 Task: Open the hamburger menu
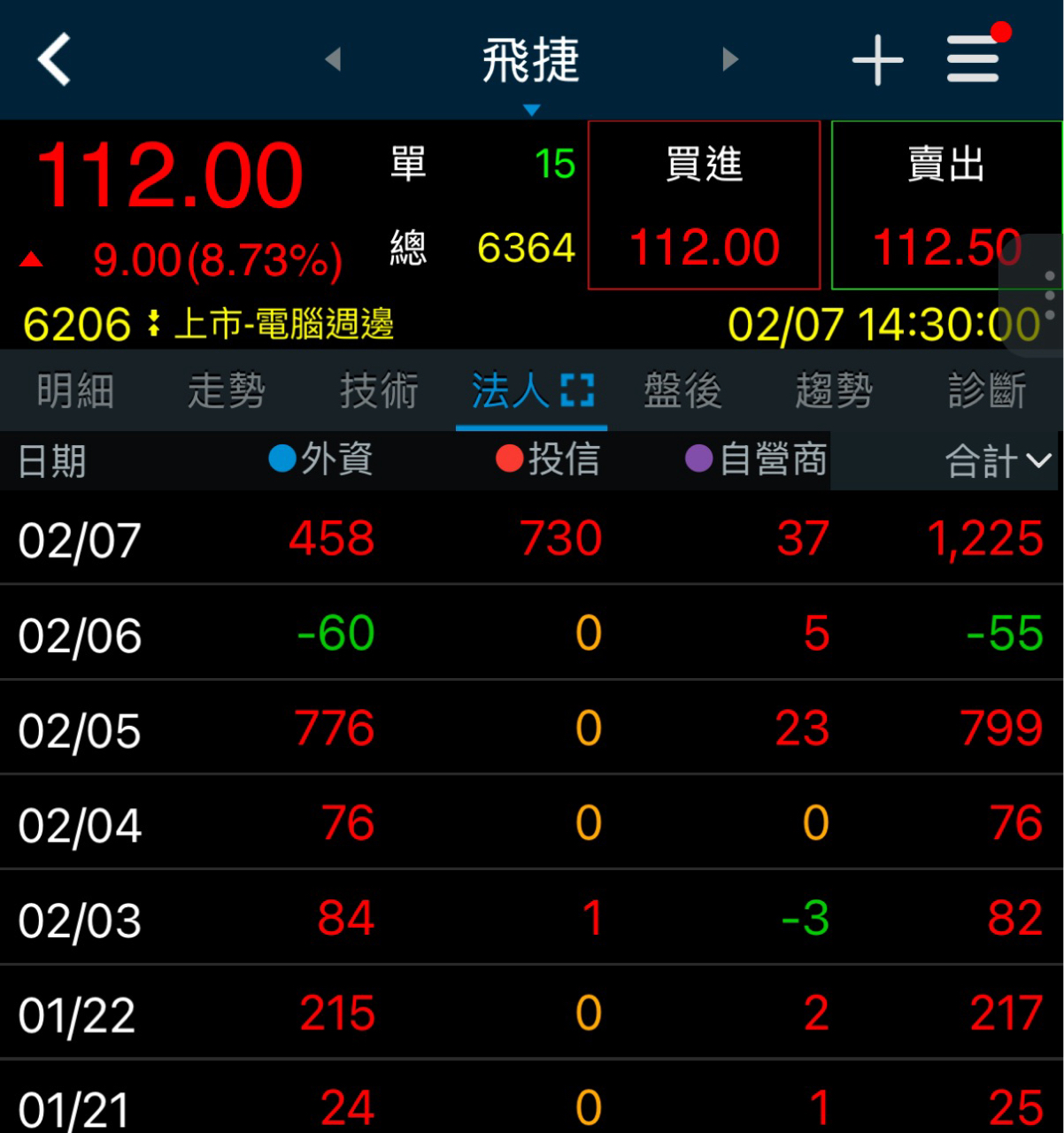973,60
